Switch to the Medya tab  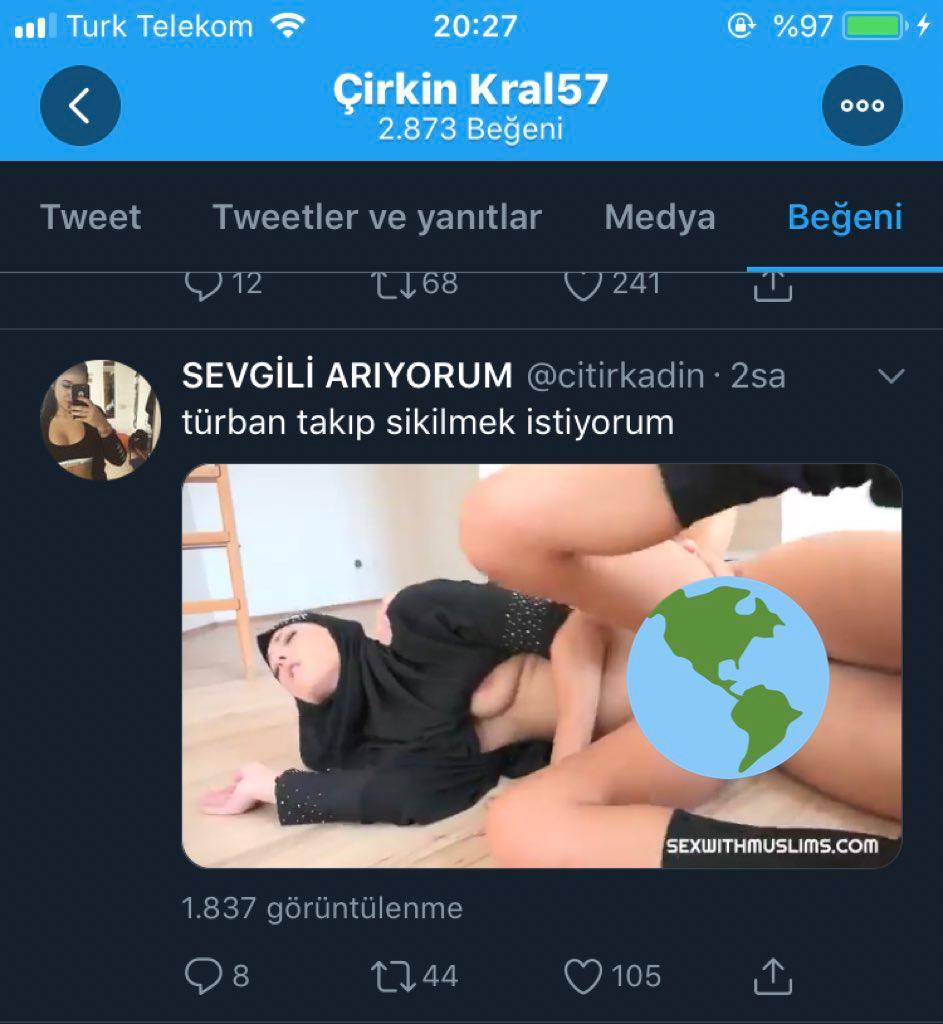click(x=660, y=217)
